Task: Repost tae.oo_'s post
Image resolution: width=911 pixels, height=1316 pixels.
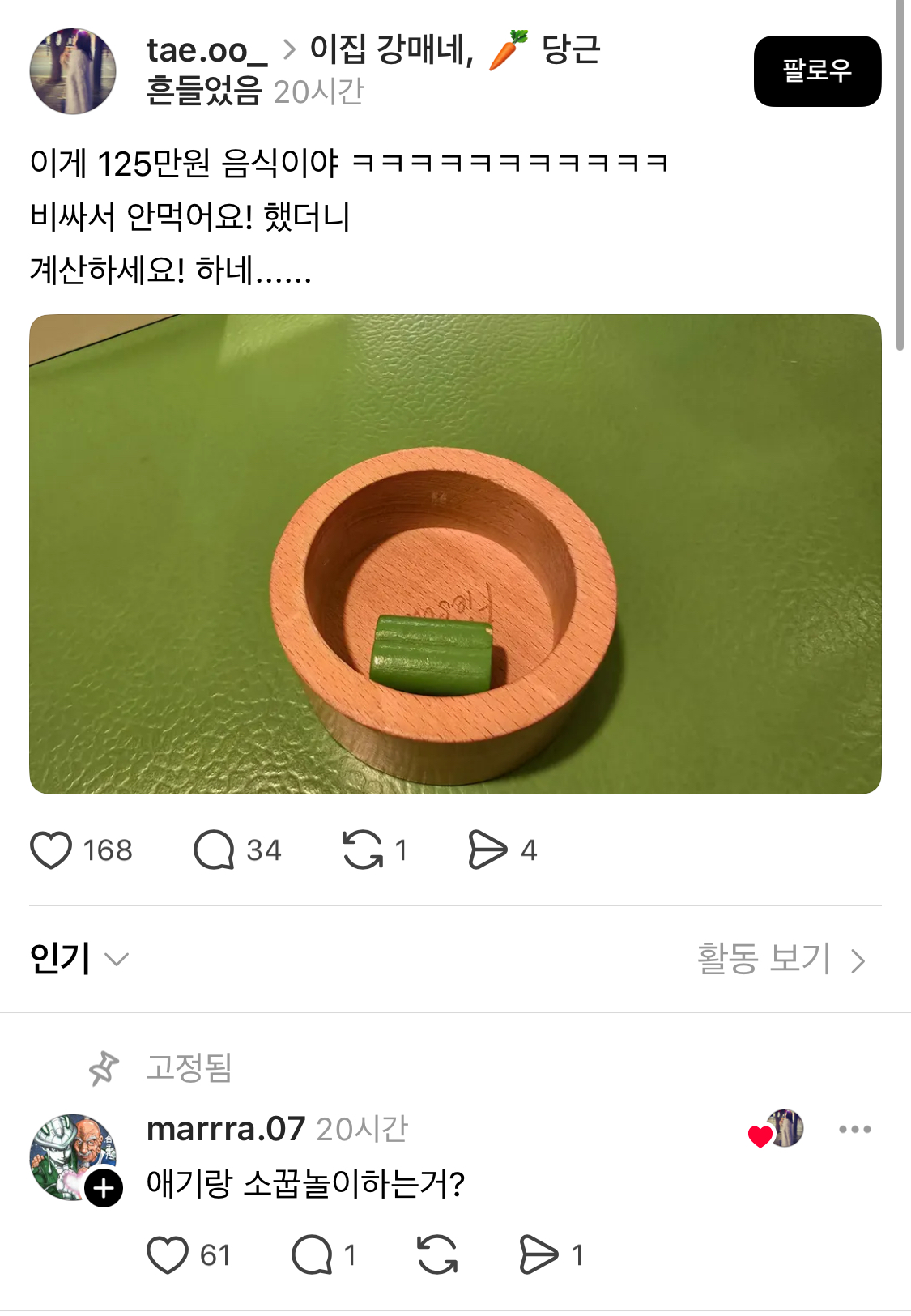Action: (363, 850)
